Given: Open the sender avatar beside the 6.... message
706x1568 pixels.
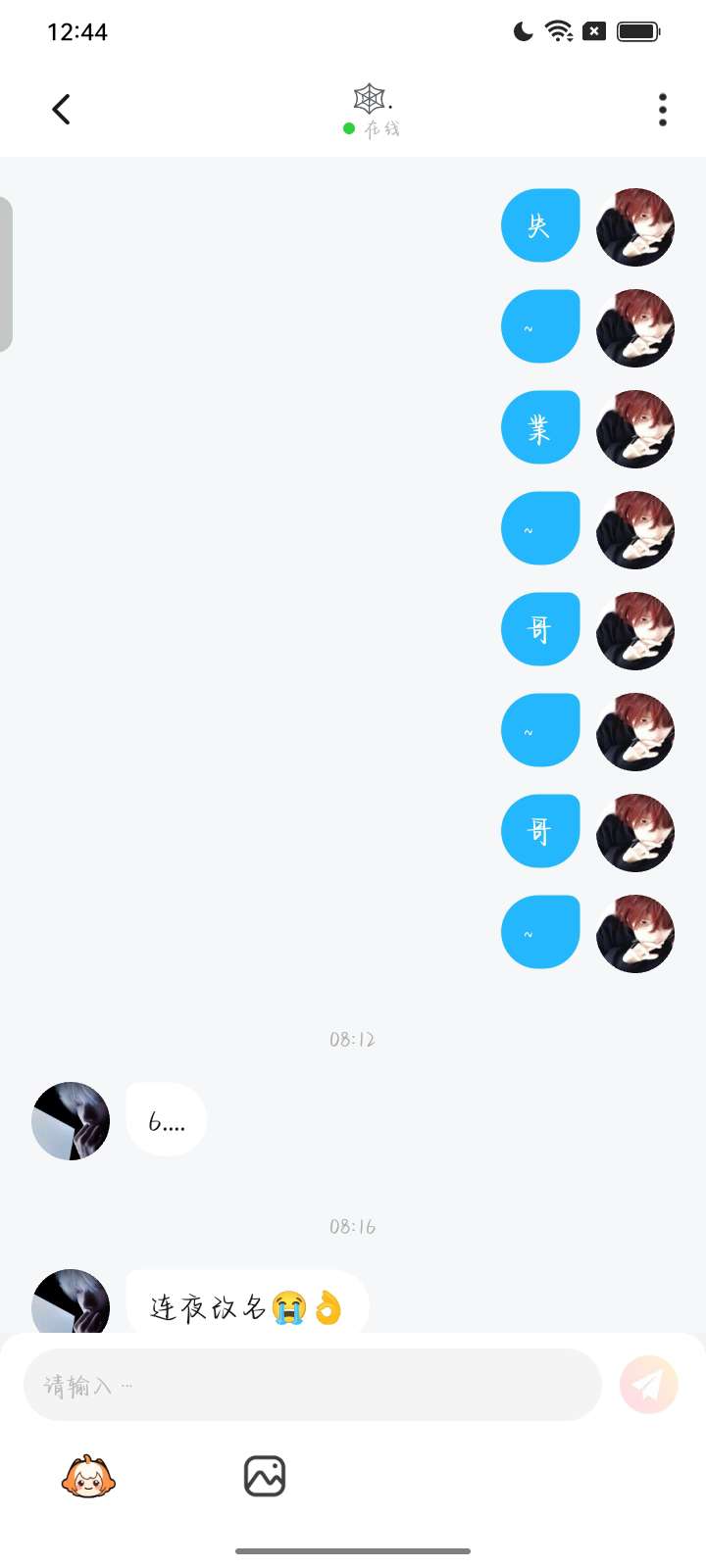Looking at the screenshot, I should point(71,1121).
